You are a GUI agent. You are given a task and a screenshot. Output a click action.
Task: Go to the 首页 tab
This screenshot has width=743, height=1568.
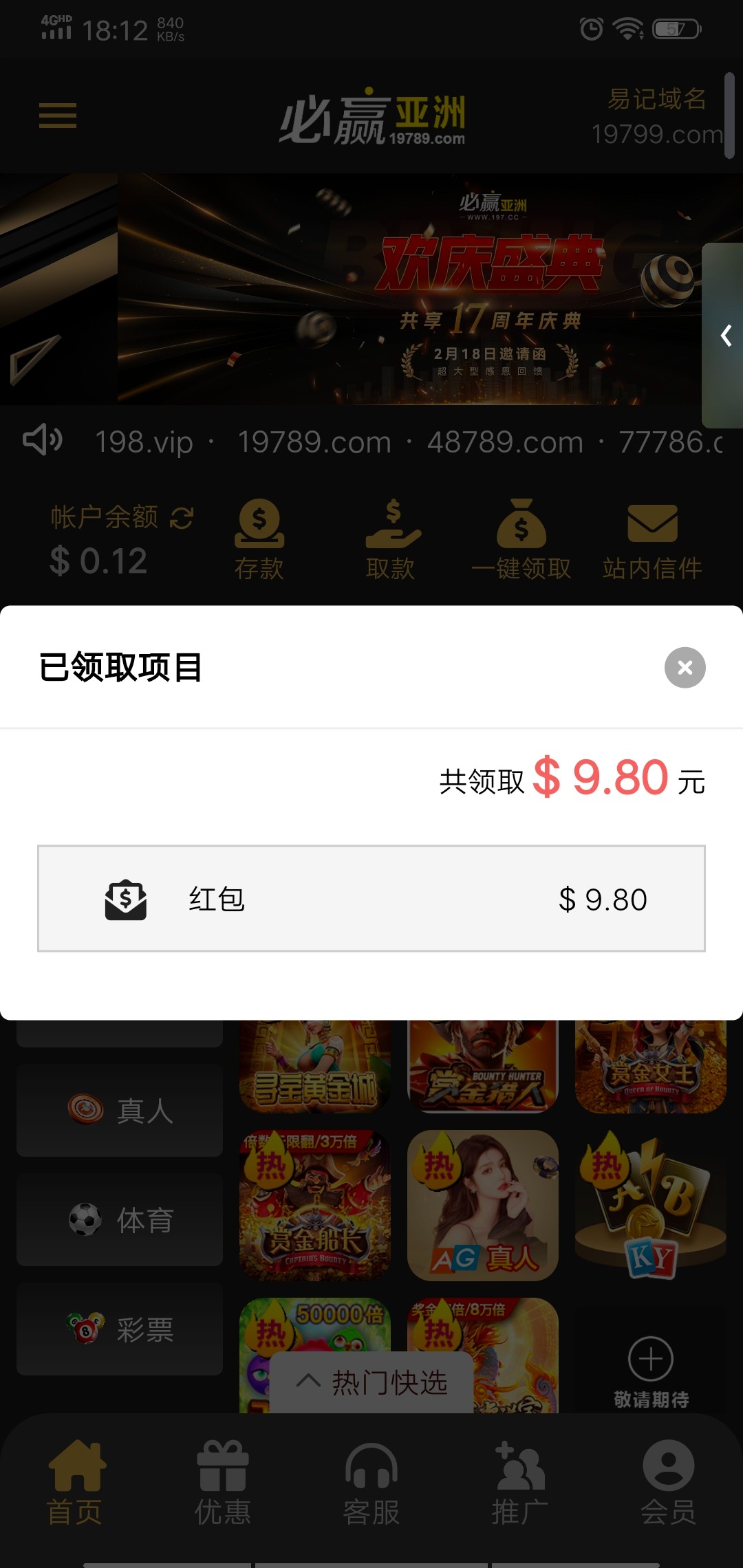point(75,1483)
